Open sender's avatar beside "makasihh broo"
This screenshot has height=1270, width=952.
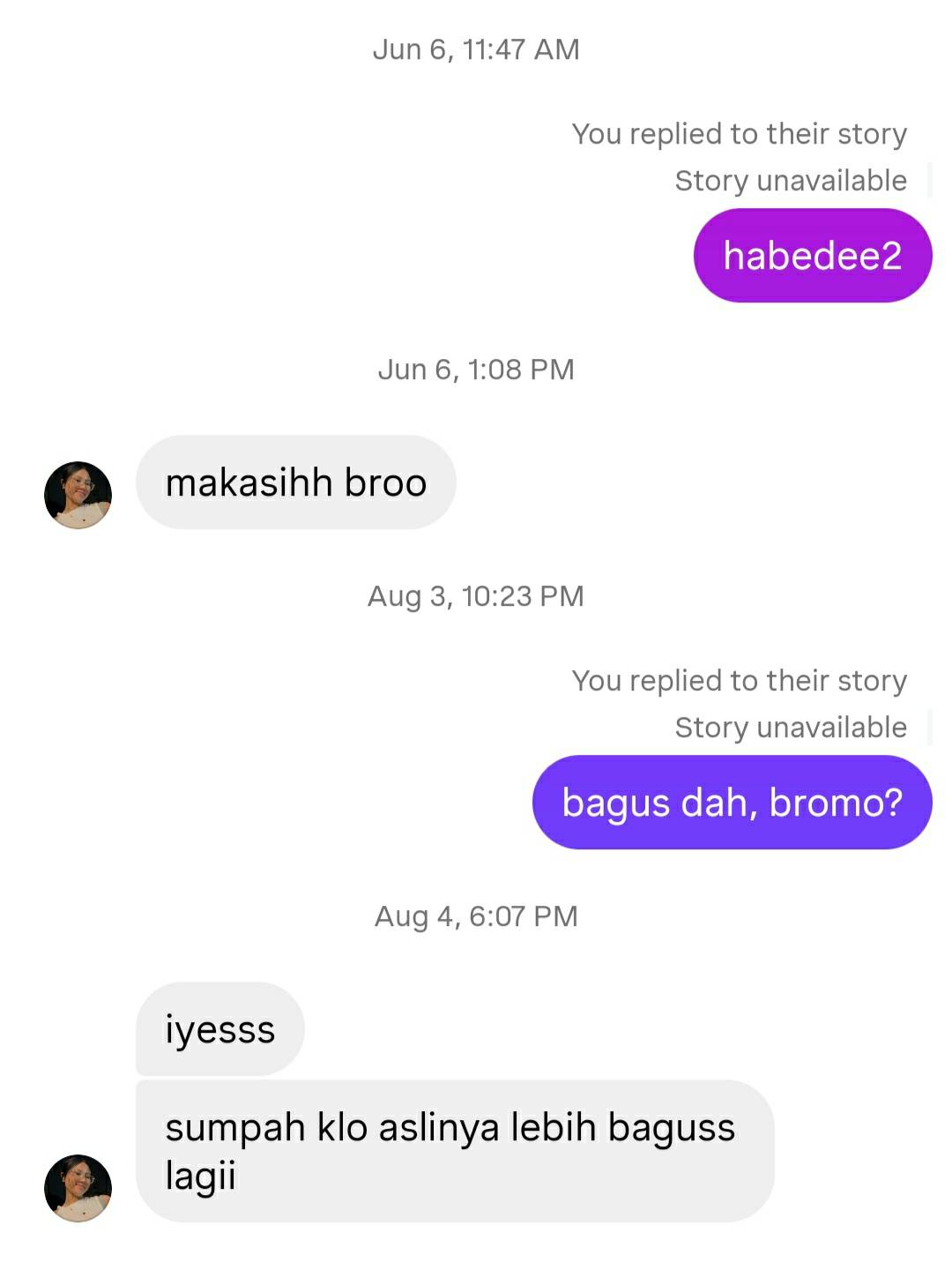click(78, 495)
